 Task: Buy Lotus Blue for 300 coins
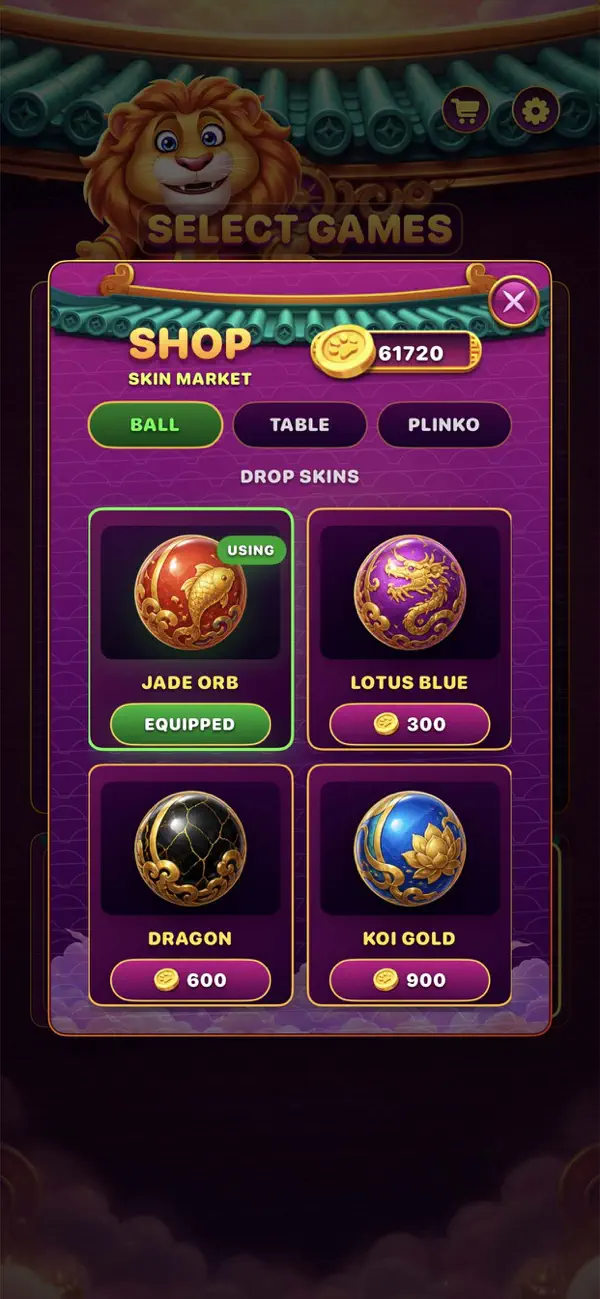[x=410, y=724]
